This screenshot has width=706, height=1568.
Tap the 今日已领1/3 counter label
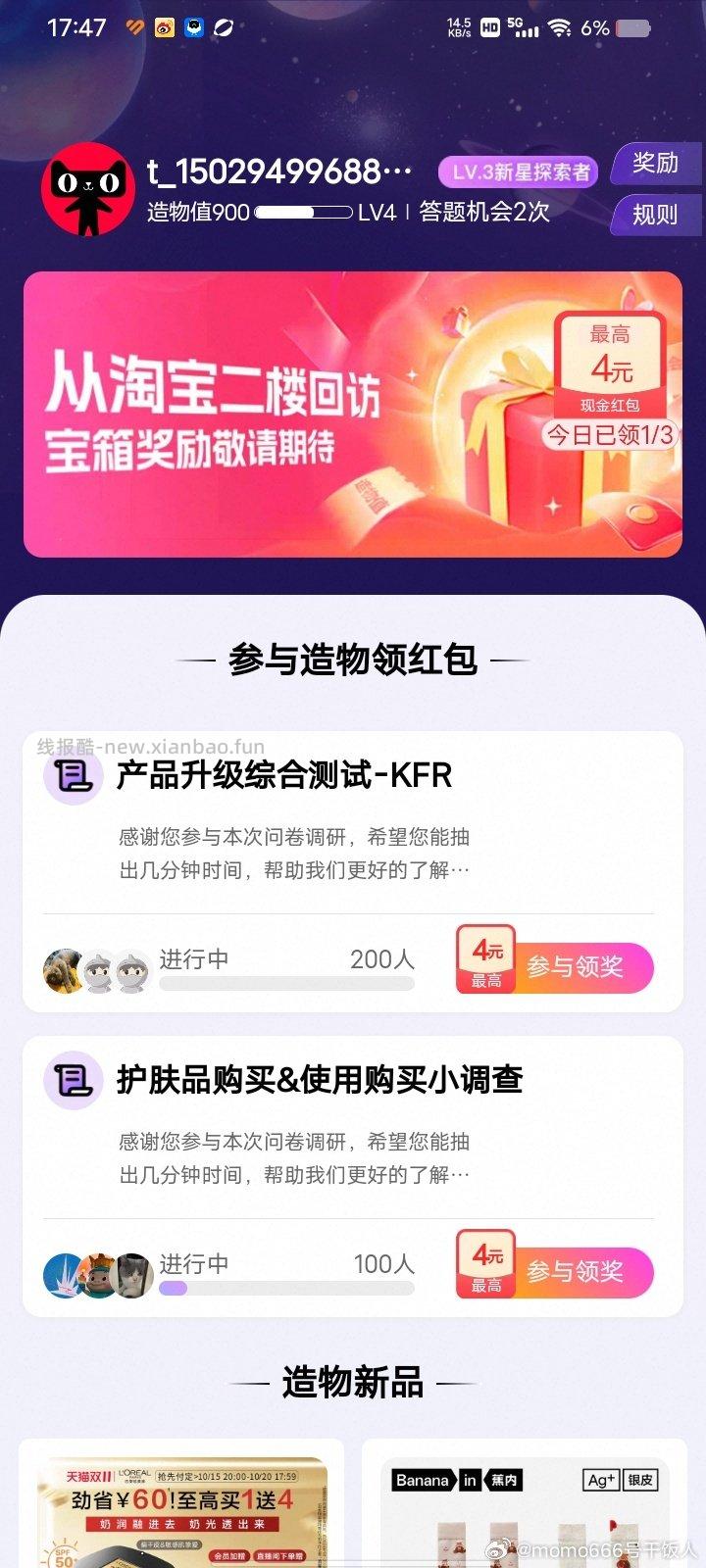(x=609, y=435)
